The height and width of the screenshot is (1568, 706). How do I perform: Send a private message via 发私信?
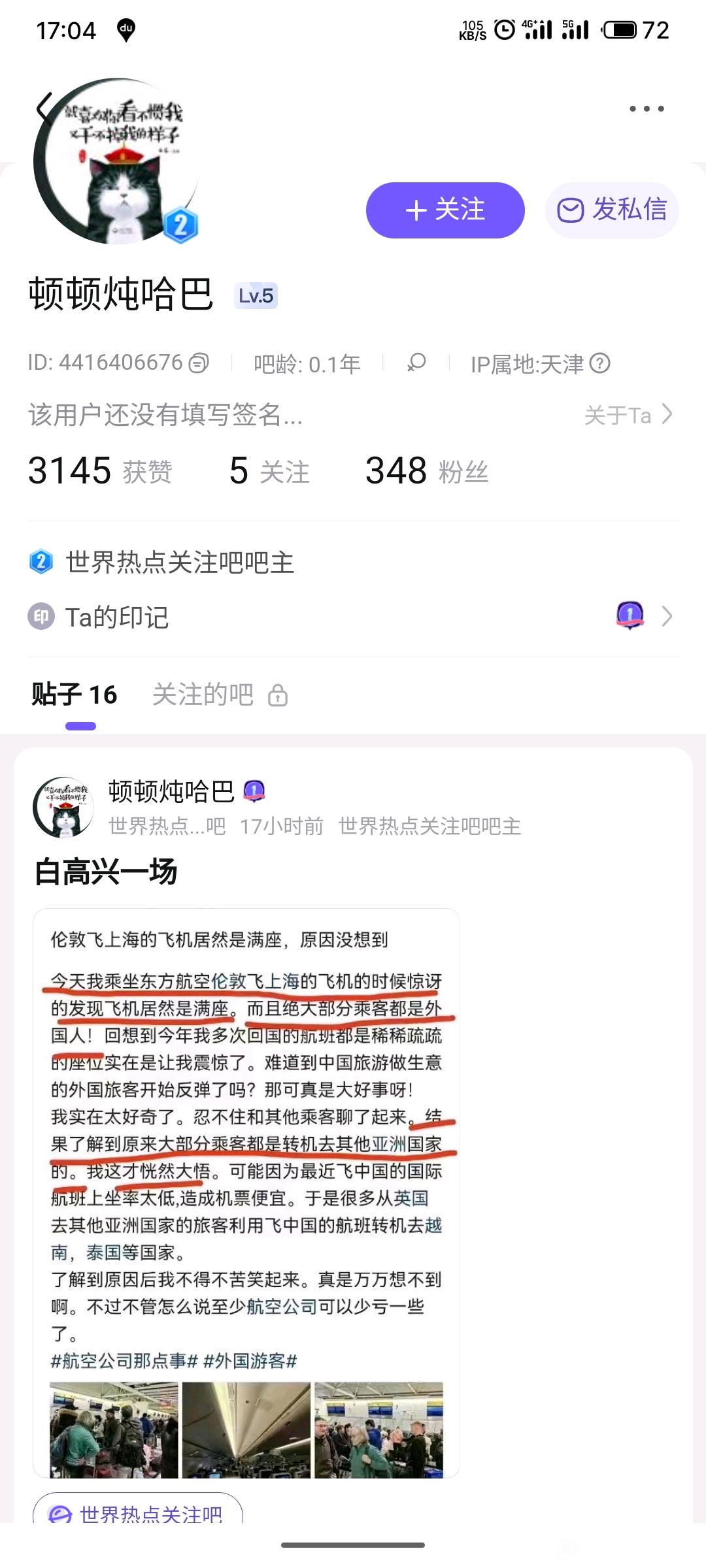pyautogui.click(x=612, y=210)
